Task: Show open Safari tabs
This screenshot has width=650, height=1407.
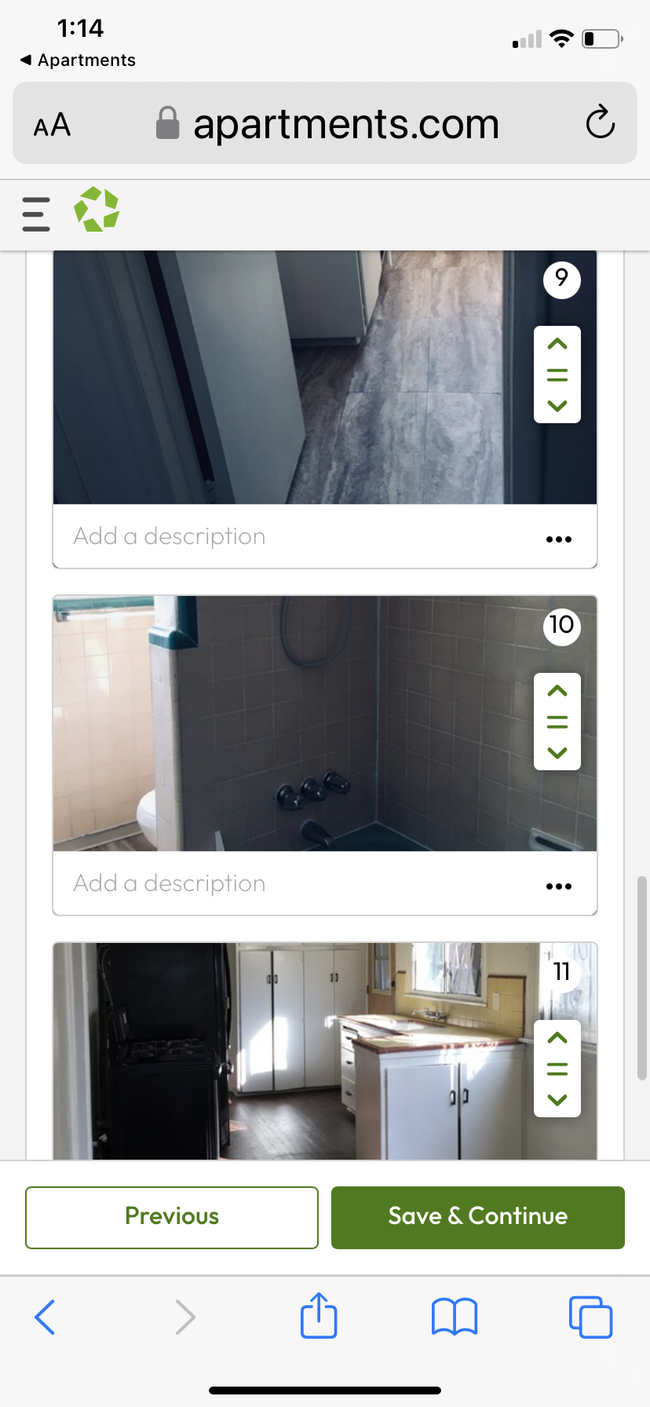Action: pos(590,1317)
